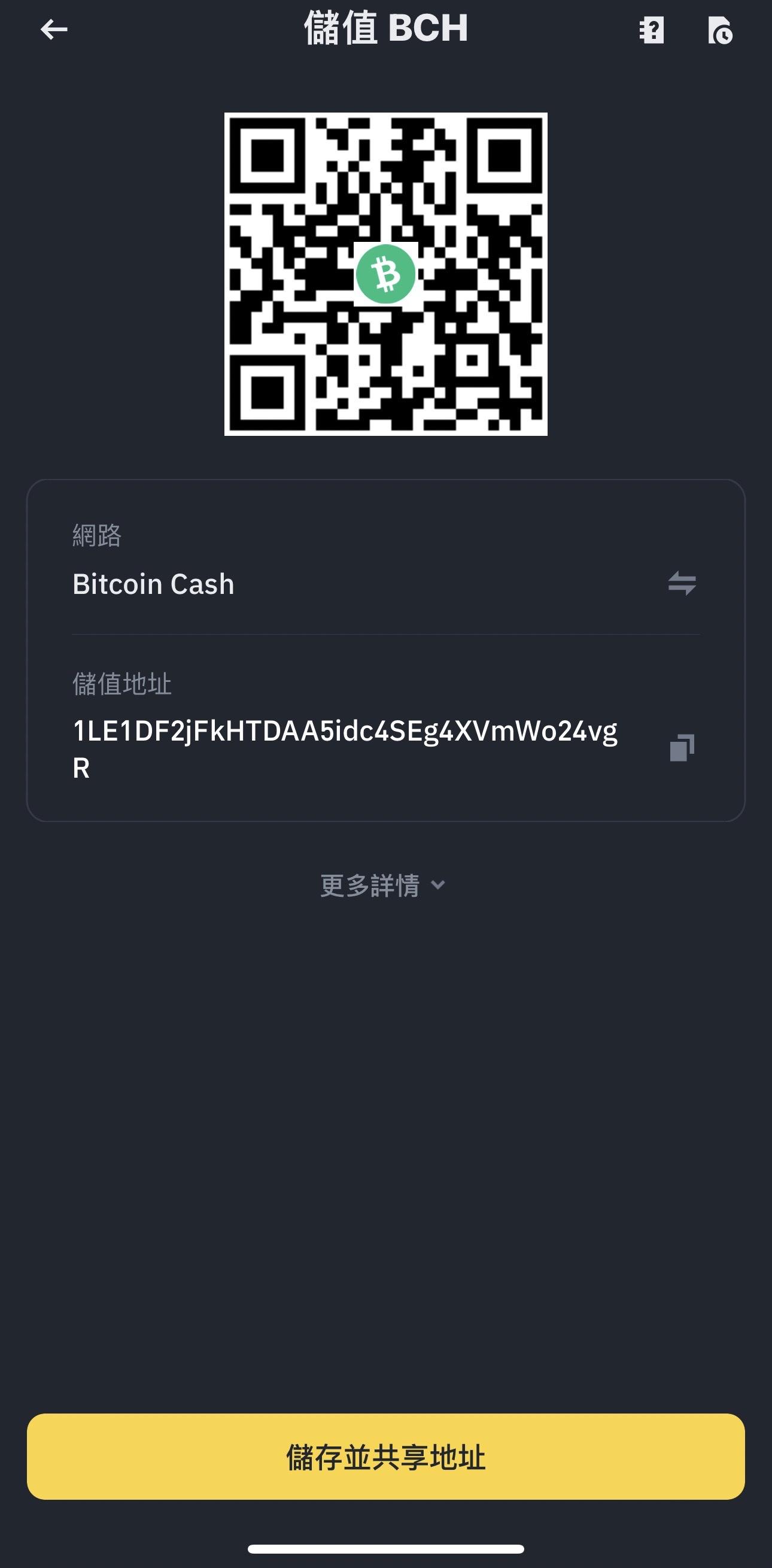
Task: Tap the 儲存並共享地址 button
Action: point(385,1457)
